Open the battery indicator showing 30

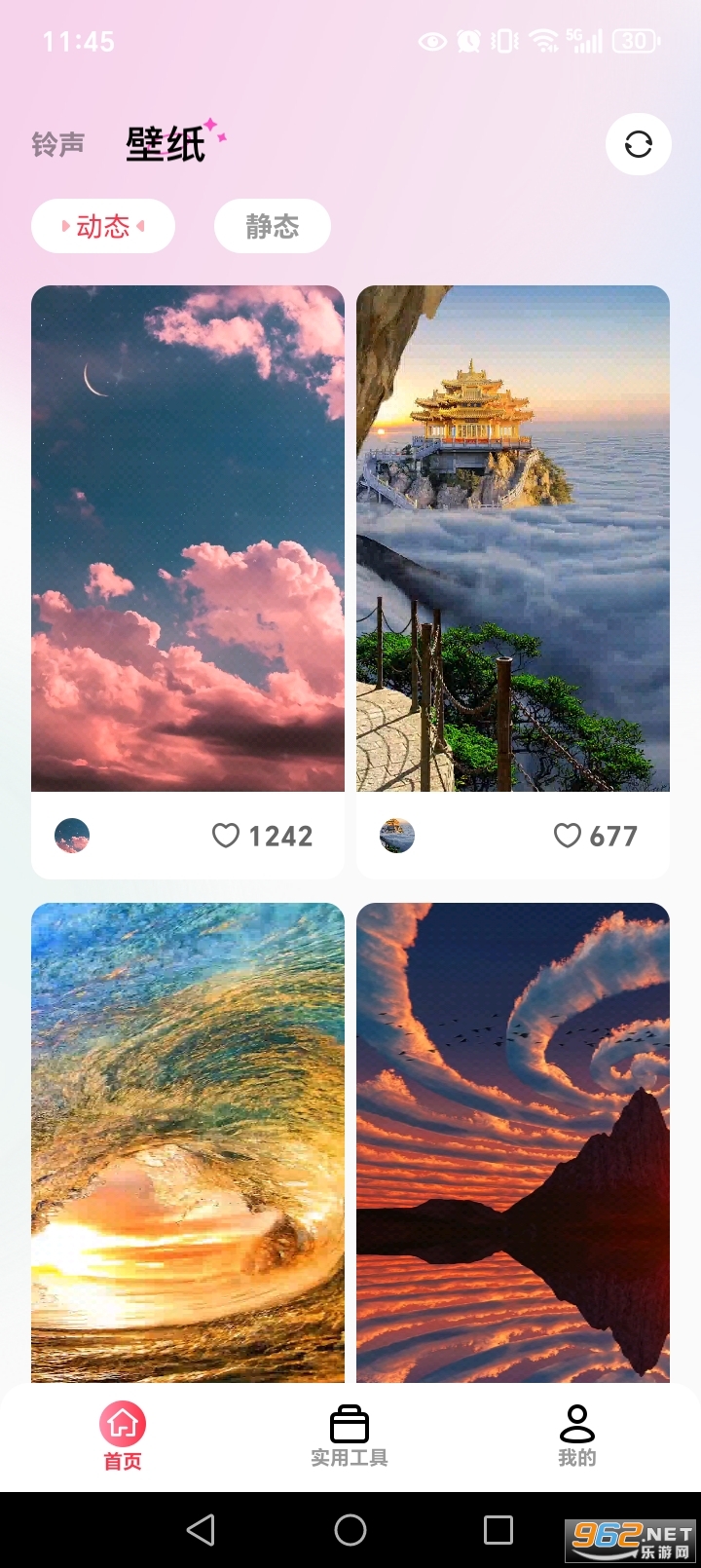click(634, 41)
